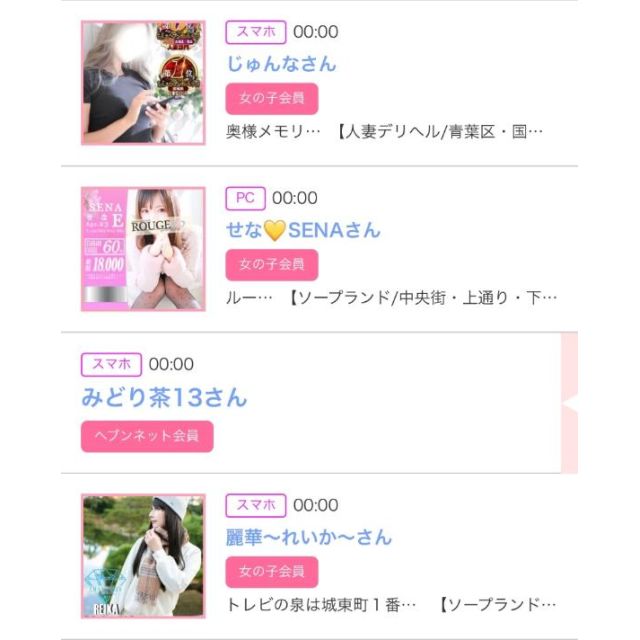The width and height of the screenshot is (640, 640).
Task: Tap じゅんなさん's profile photo
Action: coord(143,82)
